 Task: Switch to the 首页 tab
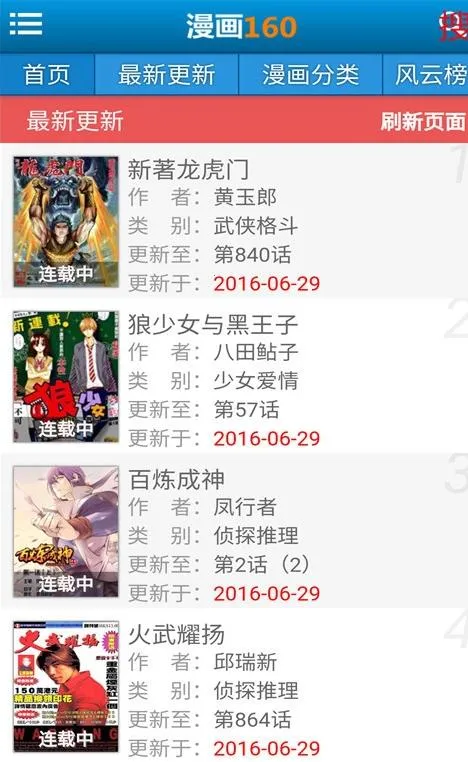(x=47, y=75)
